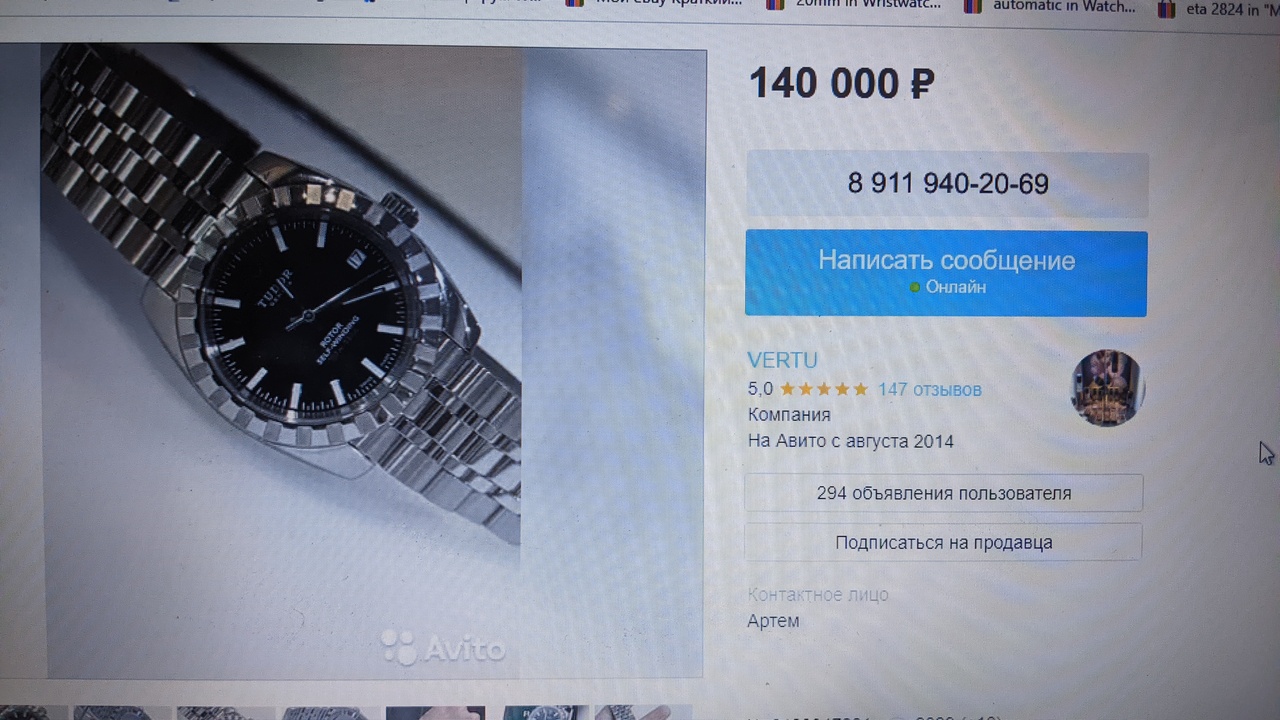Open the 'automatic in Watch...' bookmark
Viewport: 1280px width, 720px height.
[x=1062, y=6]
